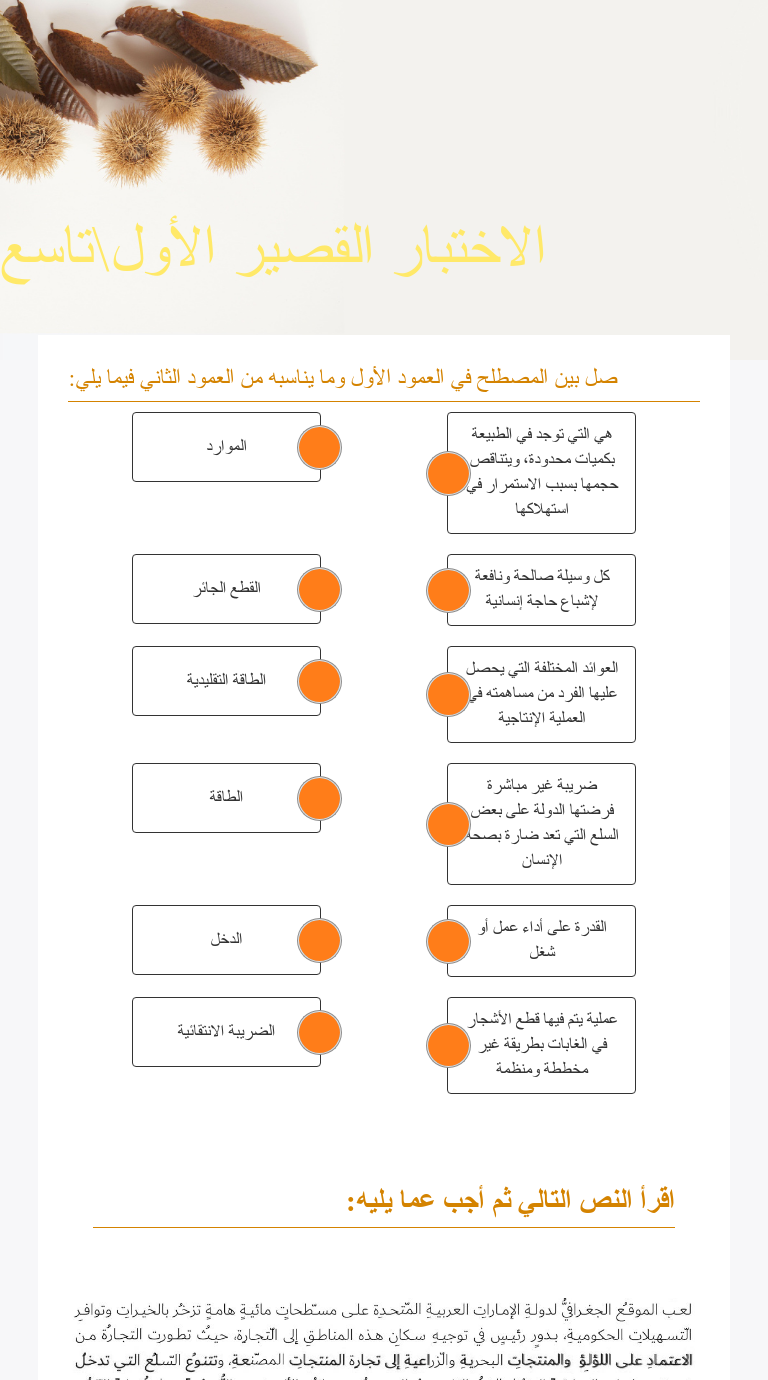Select definition starting ضريبة غير مباشرة

(x=541, y=824)
